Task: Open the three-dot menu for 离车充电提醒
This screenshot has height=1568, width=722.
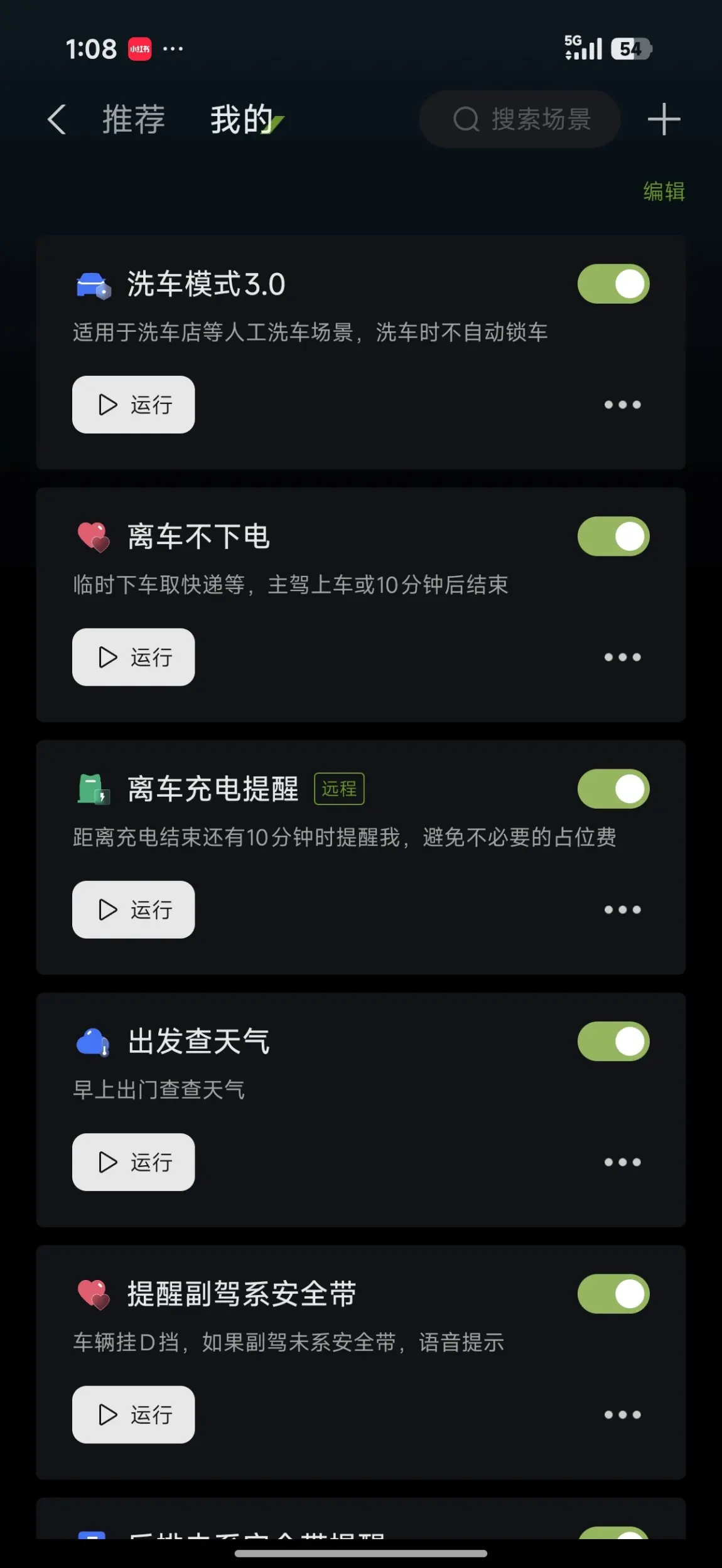Action: pyautogui.click(x=622, y=909)
